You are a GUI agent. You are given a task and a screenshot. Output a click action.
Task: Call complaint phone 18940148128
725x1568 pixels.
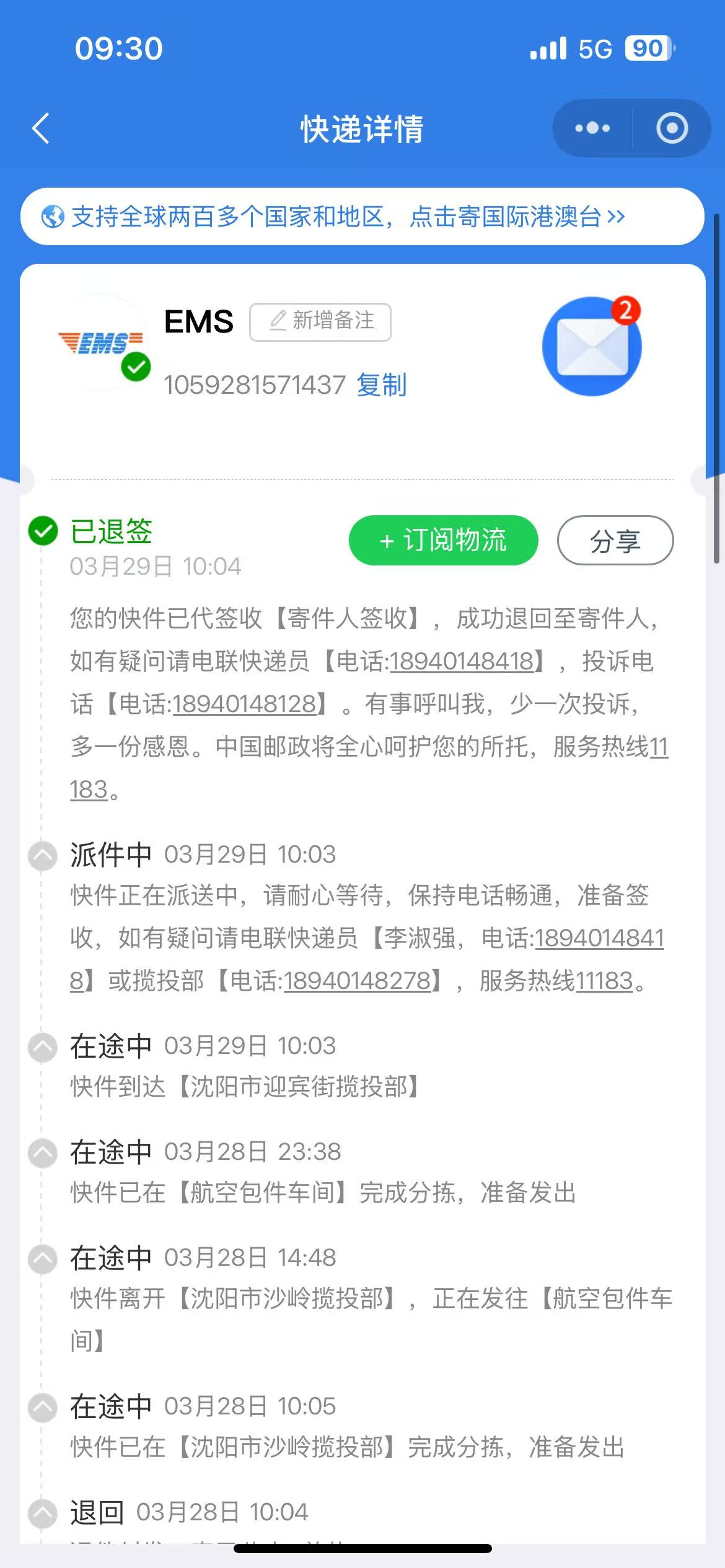pos(244,704)
